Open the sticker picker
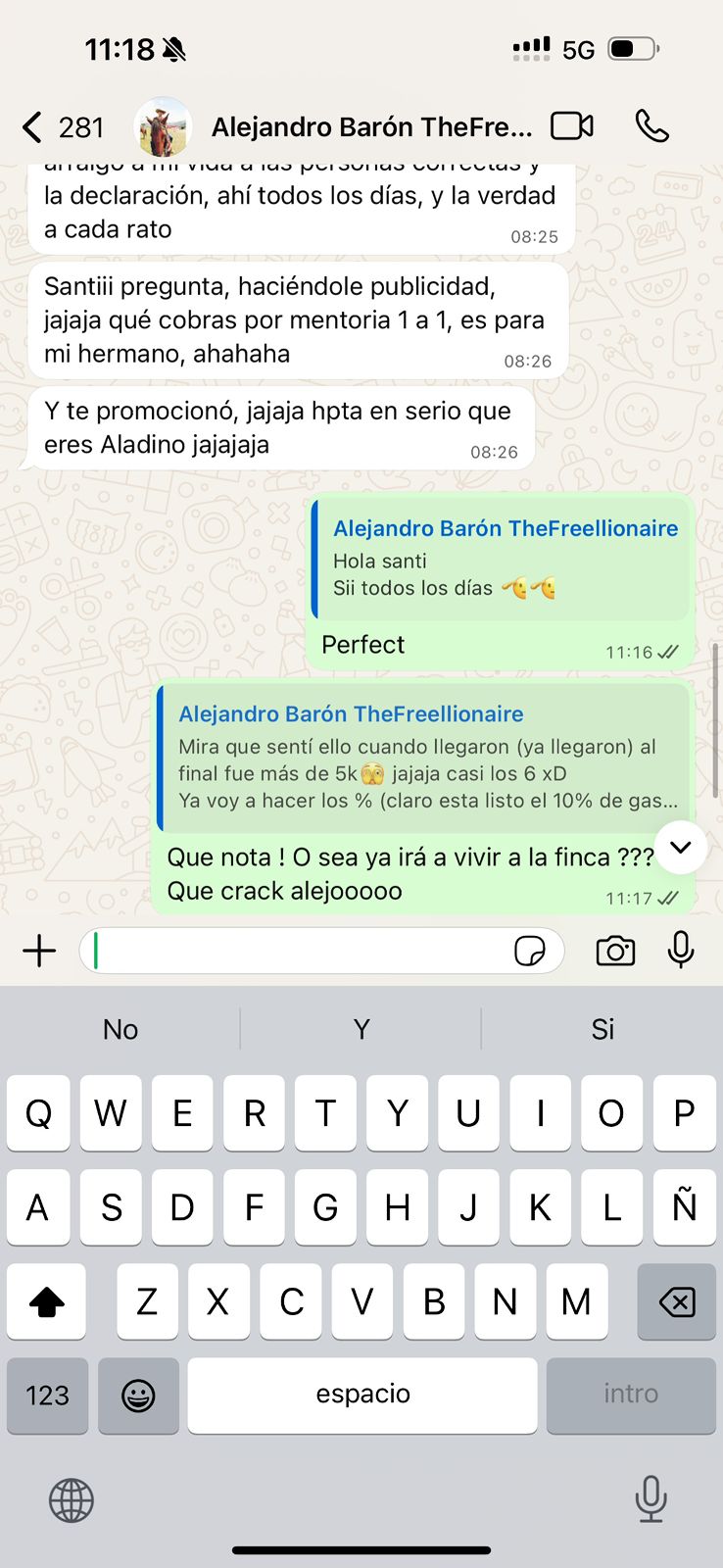The height and width of the screenshot is (1568, 723). pyautogui.click(x=530, y=951)
